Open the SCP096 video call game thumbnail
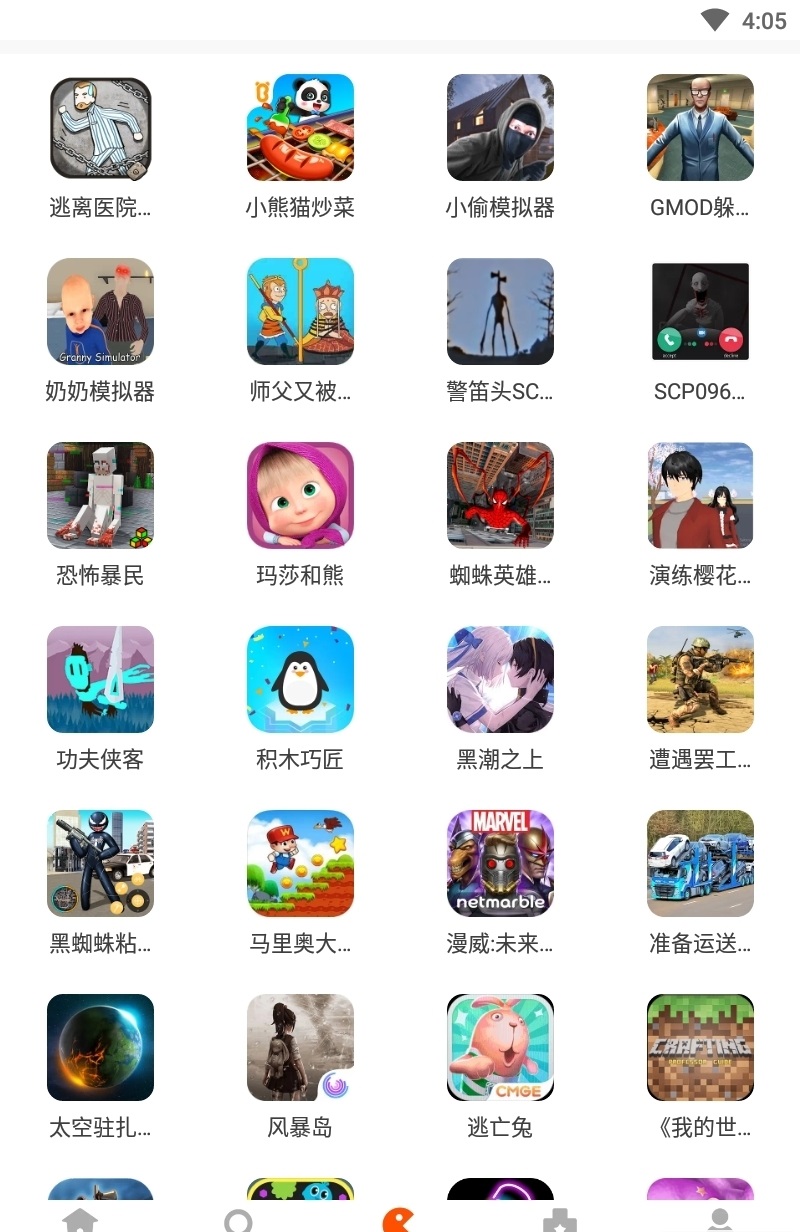 [x=700, y=311]
